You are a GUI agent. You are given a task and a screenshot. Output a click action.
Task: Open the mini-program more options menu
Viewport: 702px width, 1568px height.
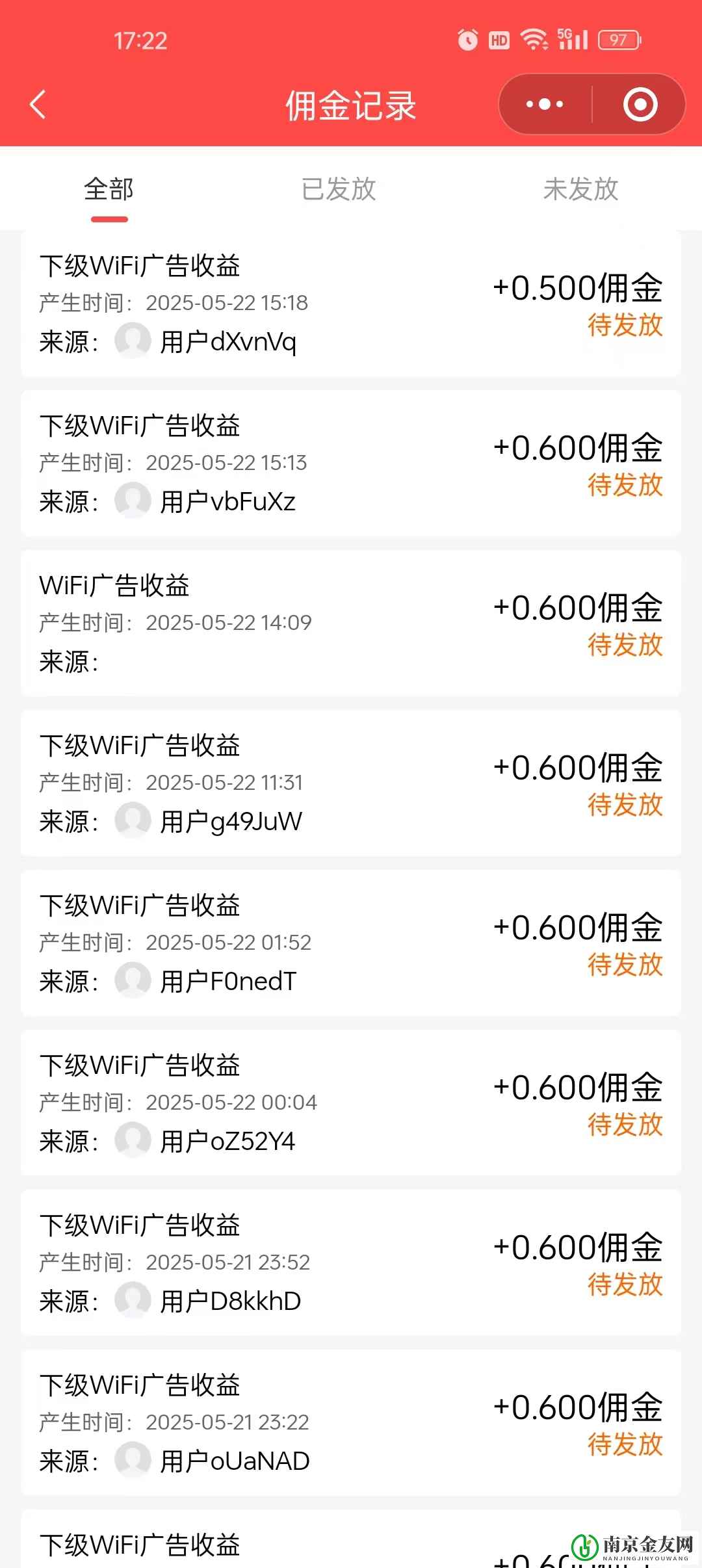543,104
